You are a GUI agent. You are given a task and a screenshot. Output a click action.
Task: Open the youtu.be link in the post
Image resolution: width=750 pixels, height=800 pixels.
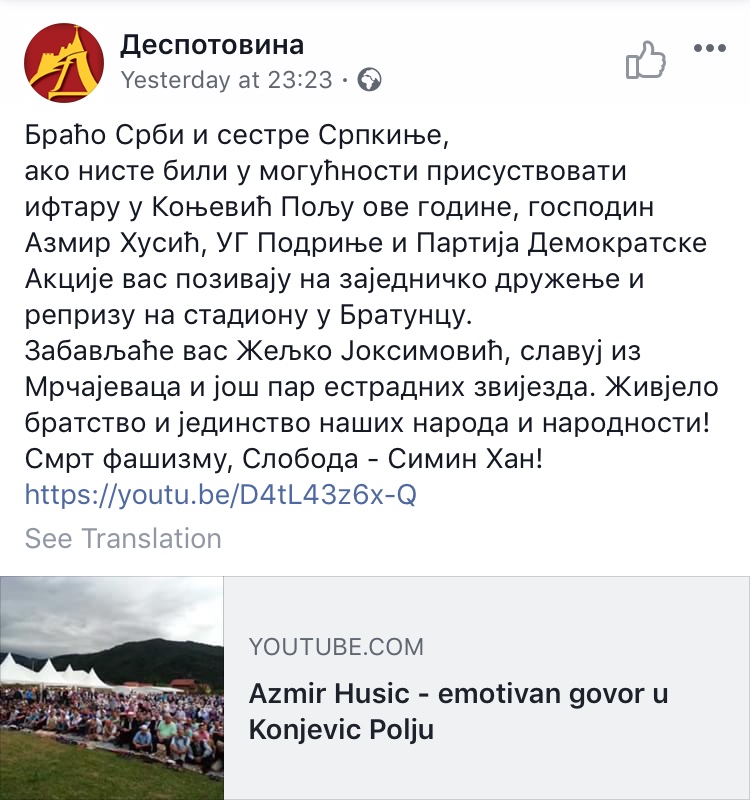pyautogui.click(x=220, y=494)
